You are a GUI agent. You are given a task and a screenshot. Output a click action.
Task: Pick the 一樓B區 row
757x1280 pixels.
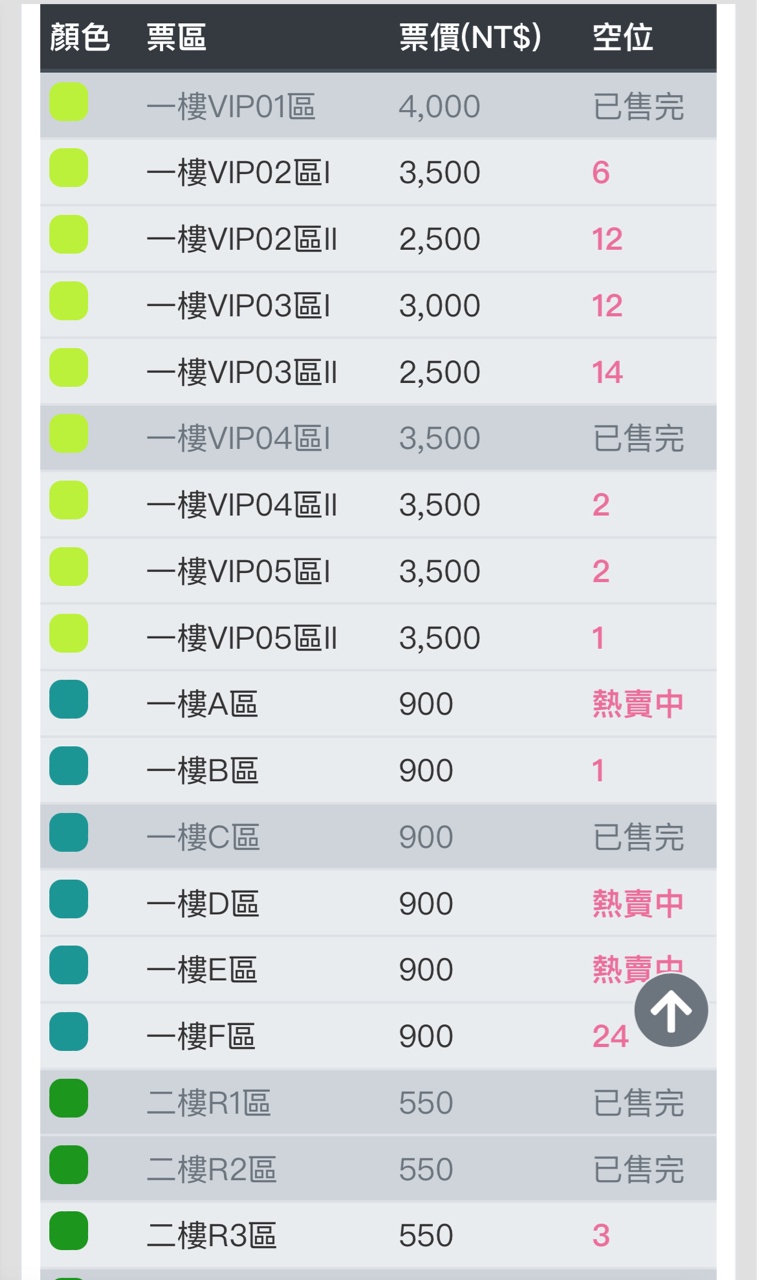(202, 771)
